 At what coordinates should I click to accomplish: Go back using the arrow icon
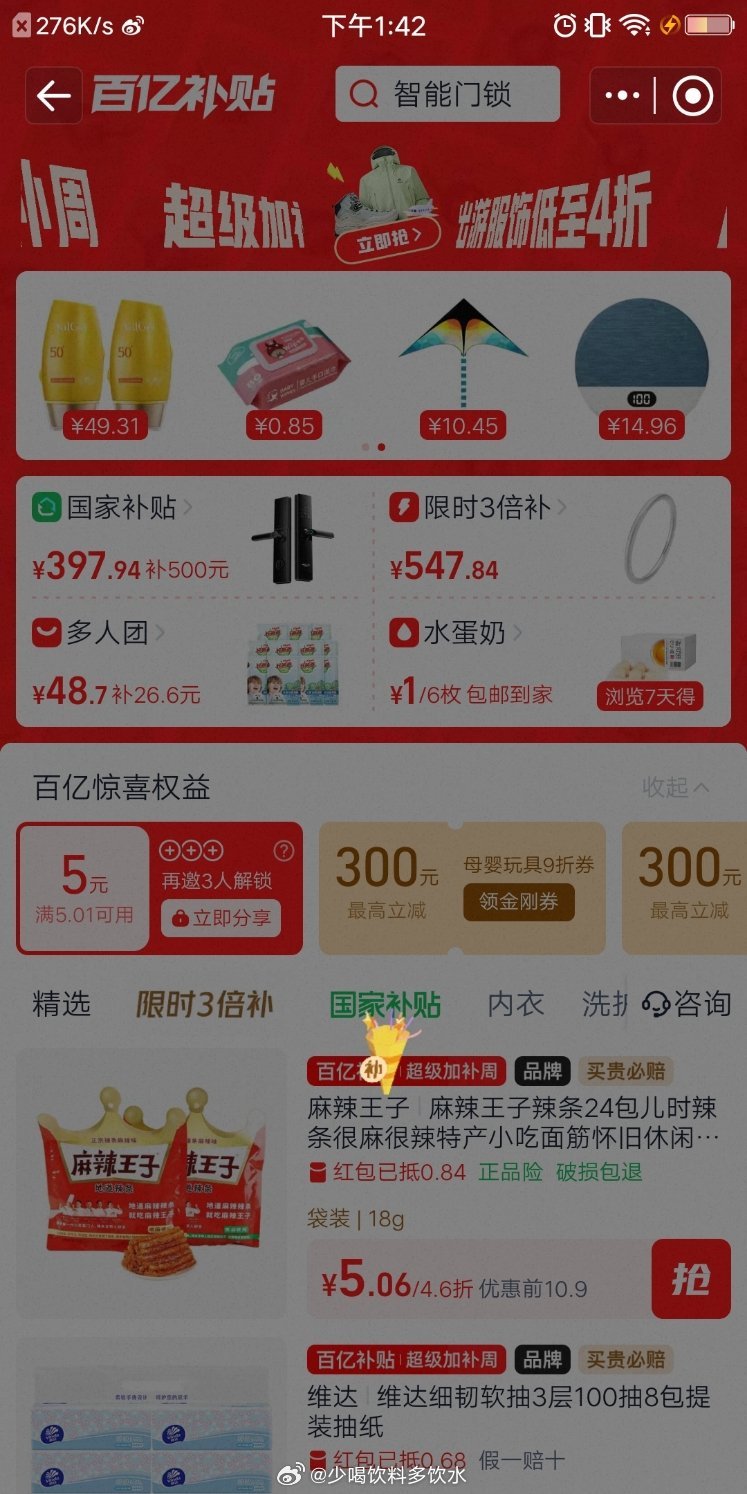pyautogui.click(x=54, y=96)
